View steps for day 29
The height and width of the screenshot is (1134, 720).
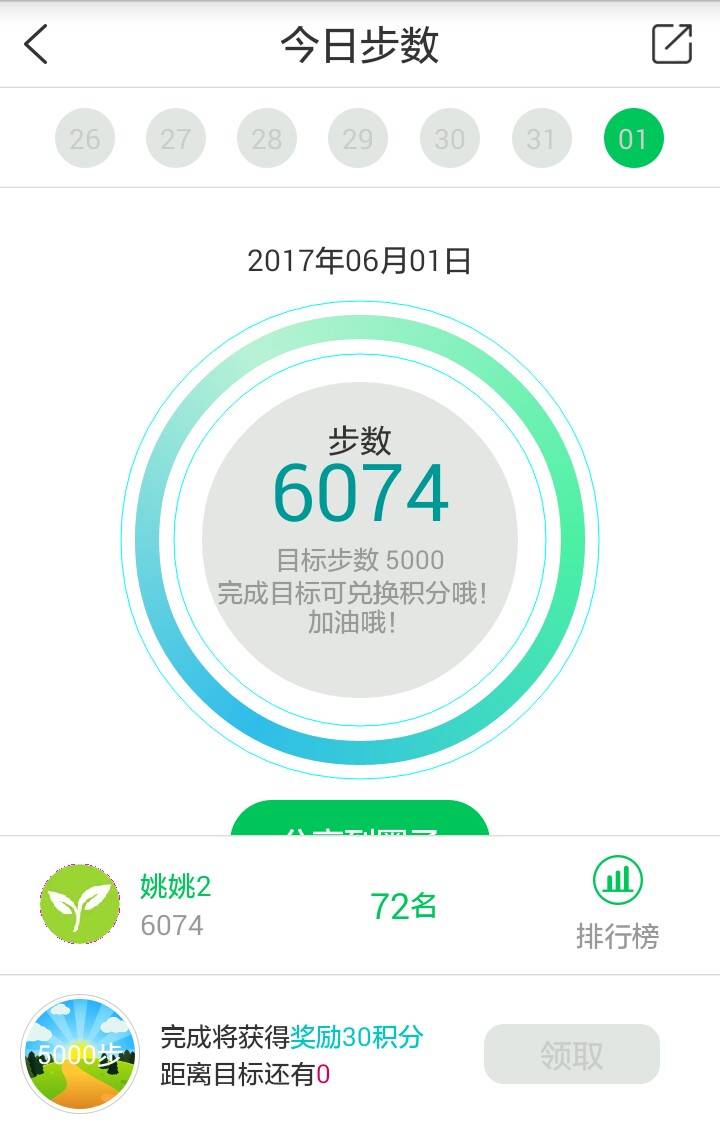[x=358, y=138]
